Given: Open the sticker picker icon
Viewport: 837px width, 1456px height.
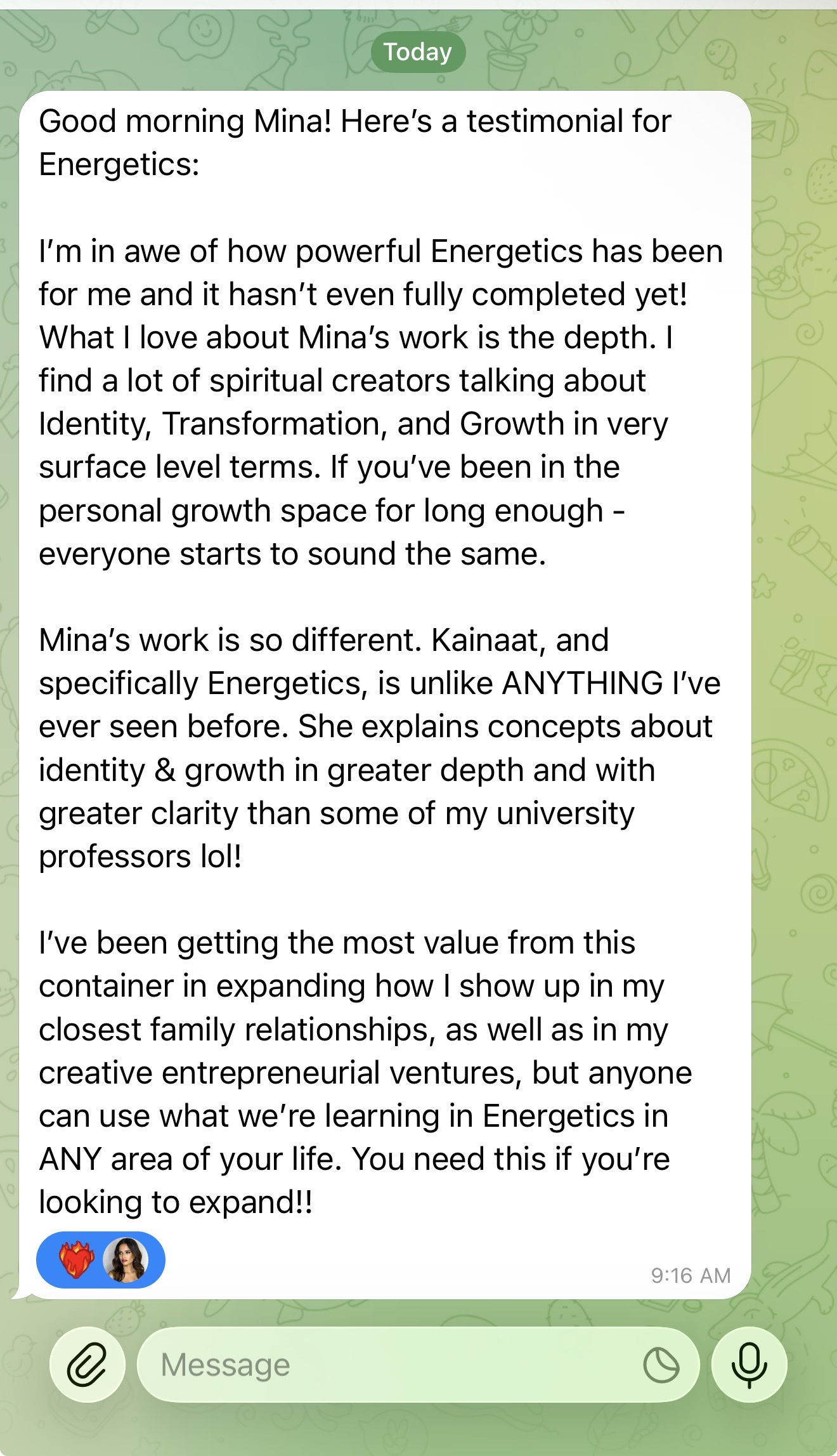Looking at the screenshot, I should (661, 1364).
